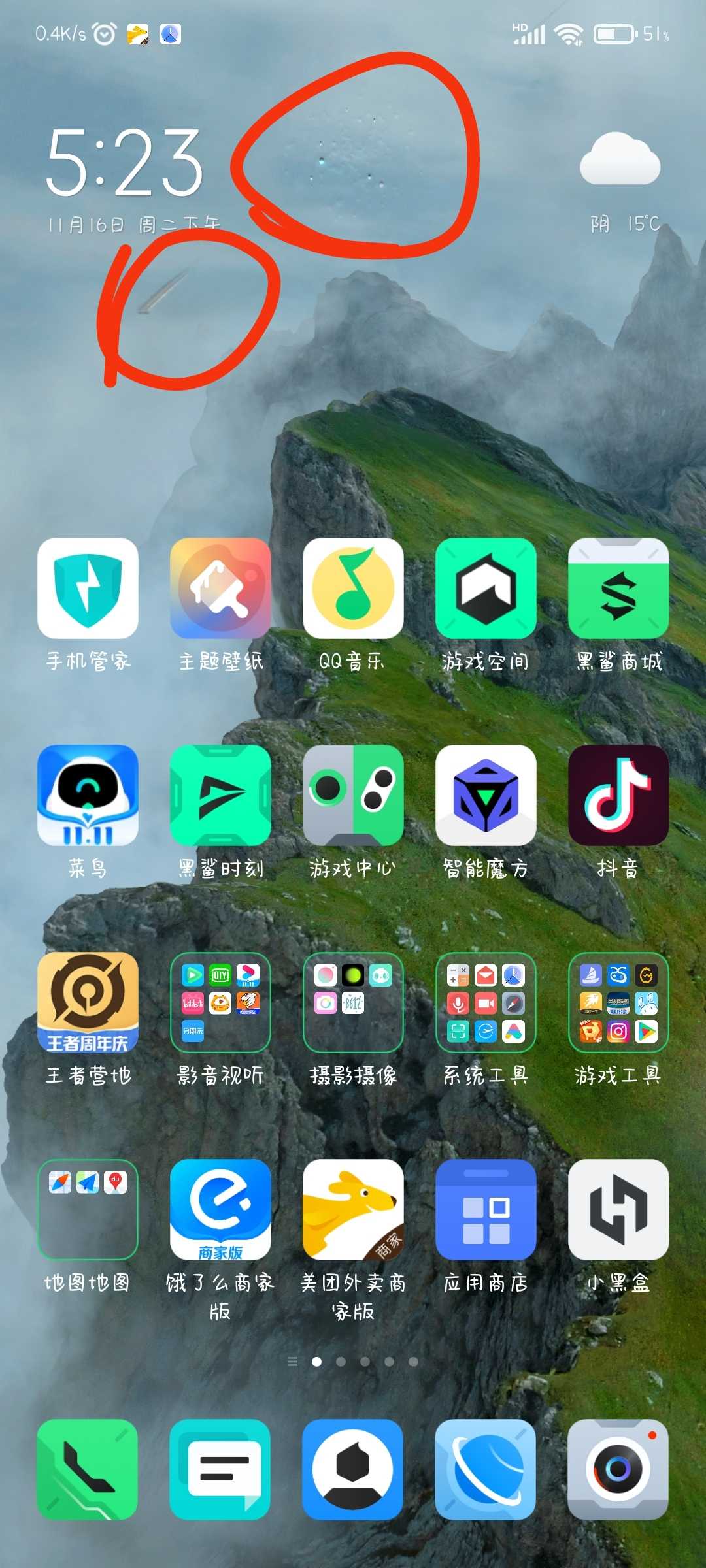Tap the clock widget showing 5:23
The width and height of the screenshot is (706, 1568).
[x=126, y=163]
